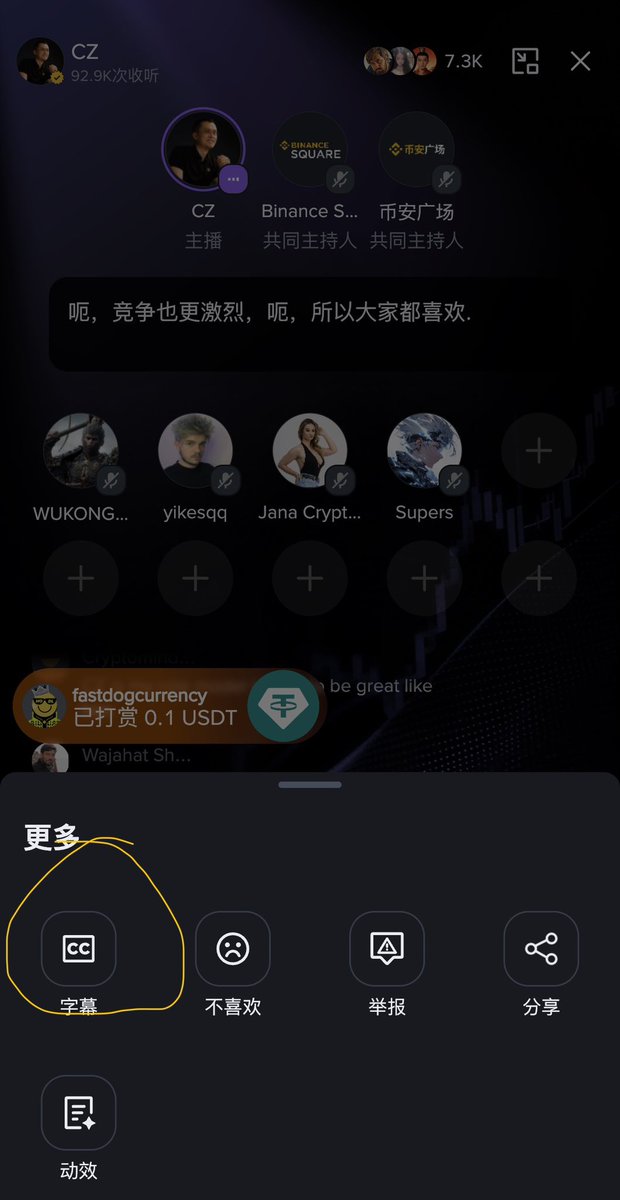Image resolution: width=620 pixels, height=1200 pixels.
Task: Tap the bottom sheet's top handle
Action: 310,785
